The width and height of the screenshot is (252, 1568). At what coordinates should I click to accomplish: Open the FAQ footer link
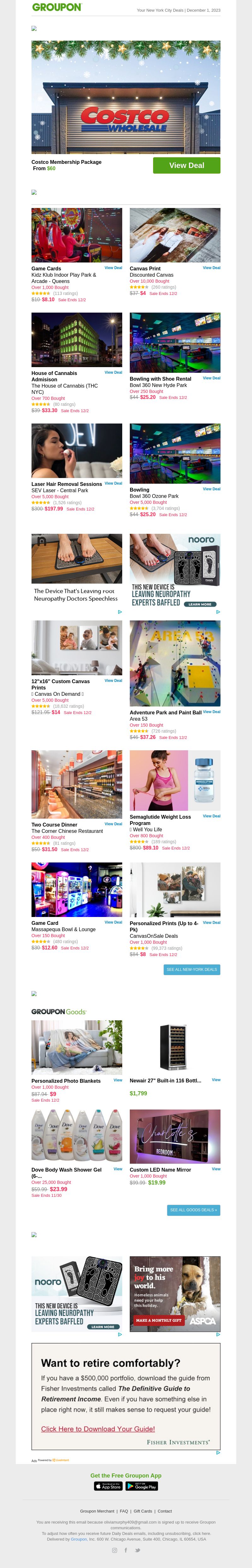click(x=124, y=1511)
